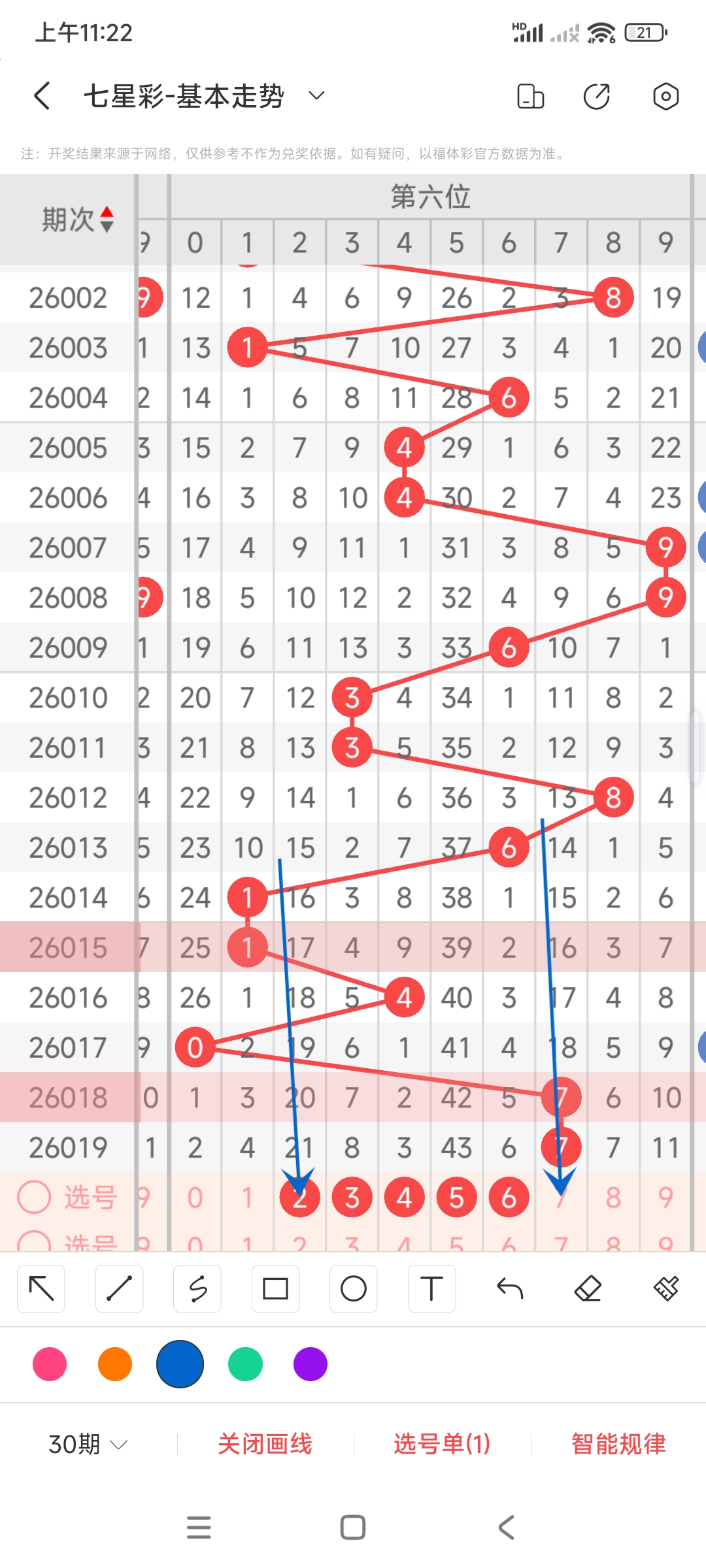
Task: Switch the pen color to green
Action: [246, 1364]
